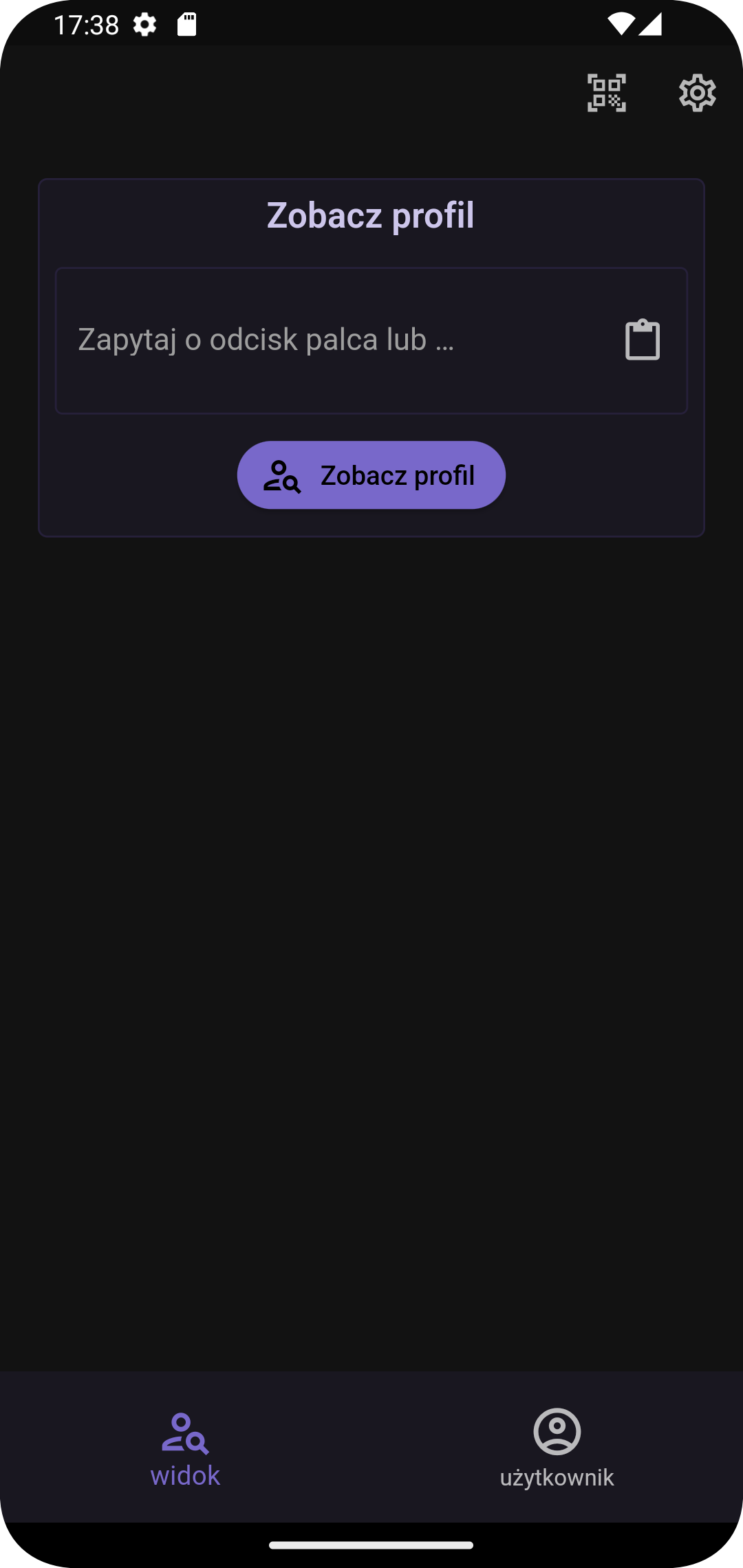Switch to the użytkownik tab
Viewport: 743px width, 1568px height.
pyautogui.click(x=557, y=1448)
